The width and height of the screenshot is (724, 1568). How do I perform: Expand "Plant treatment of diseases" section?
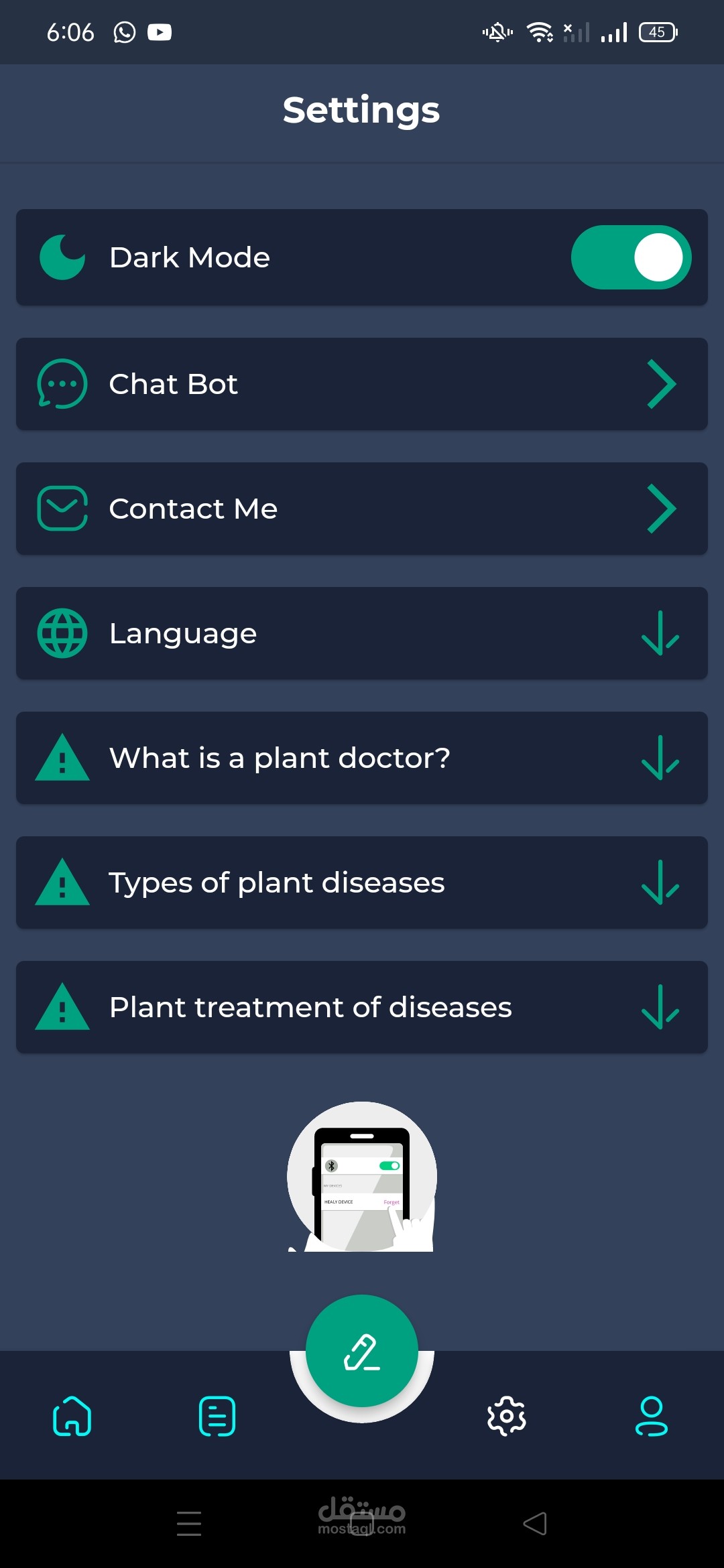click(x=362, y=1007)
